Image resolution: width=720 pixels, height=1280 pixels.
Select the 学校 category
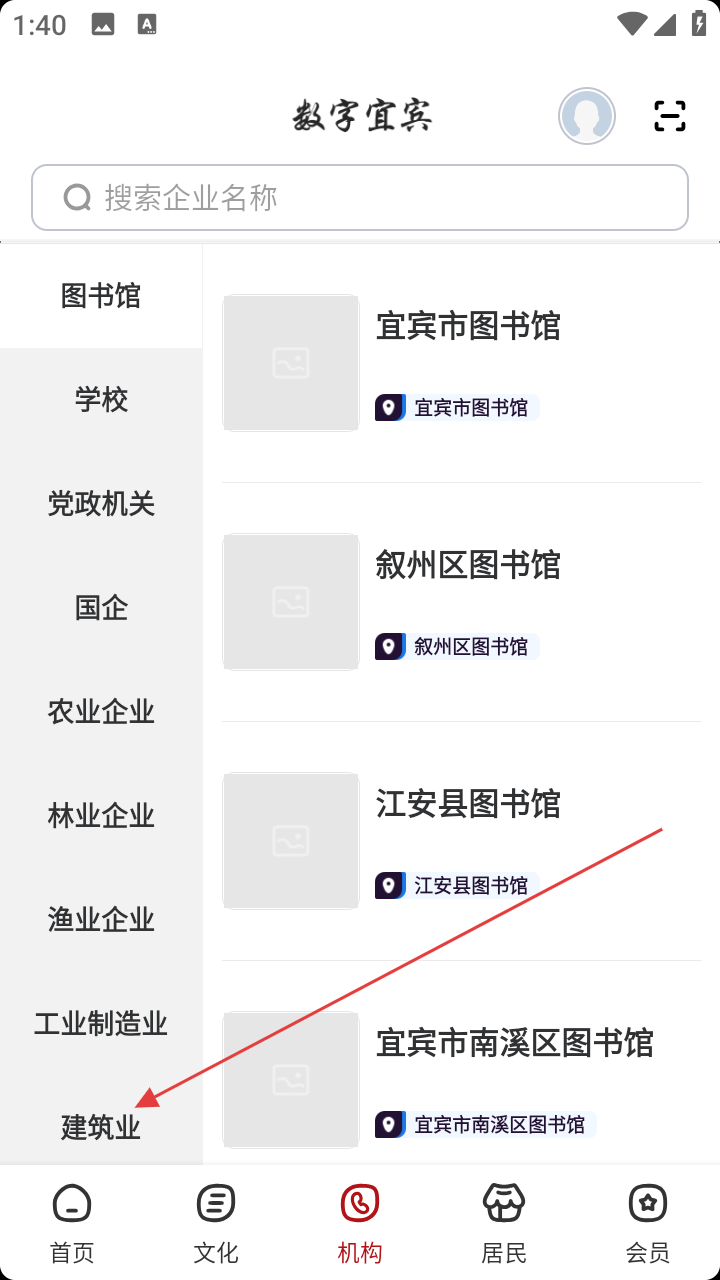click(101, 400)
